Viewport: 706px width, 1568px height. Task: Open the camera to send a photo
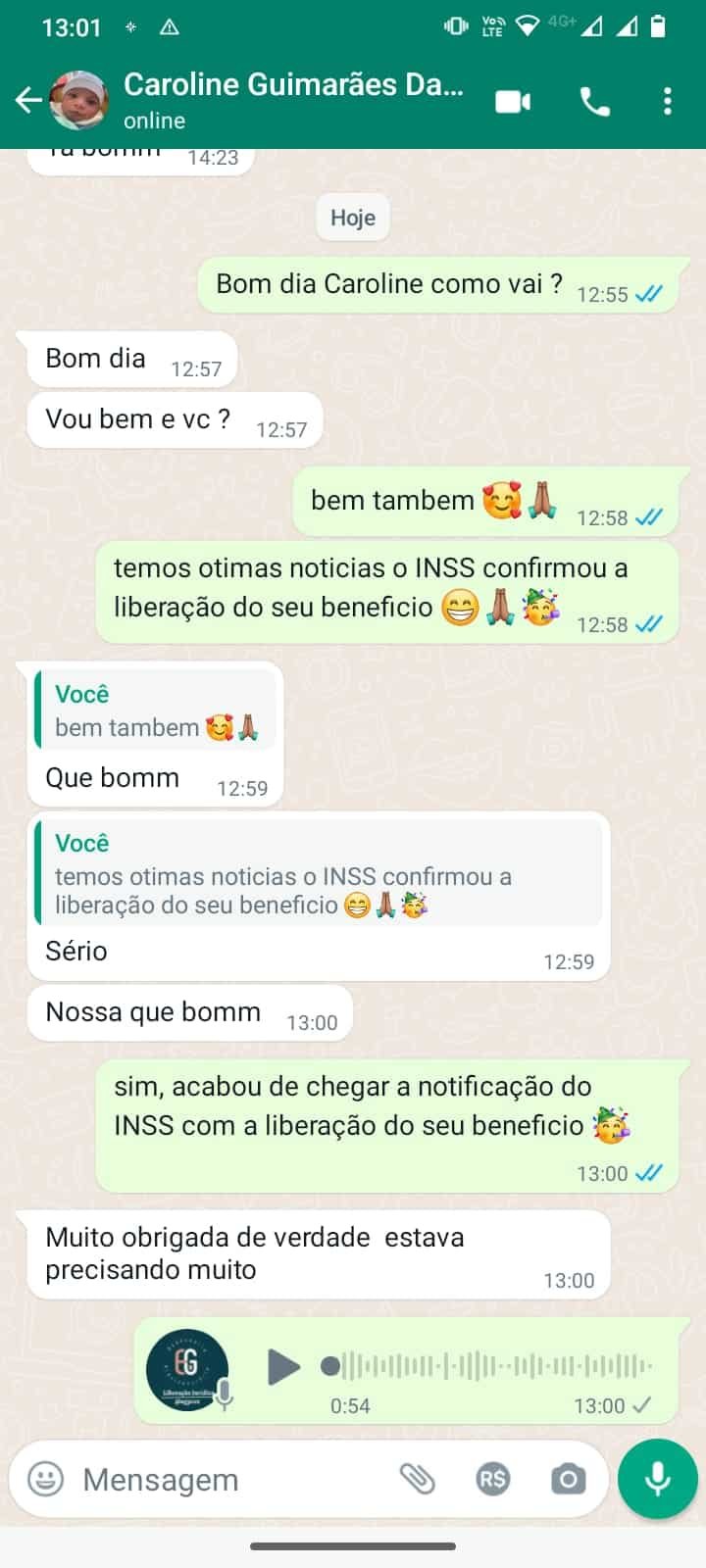[x=568, y=1479]
